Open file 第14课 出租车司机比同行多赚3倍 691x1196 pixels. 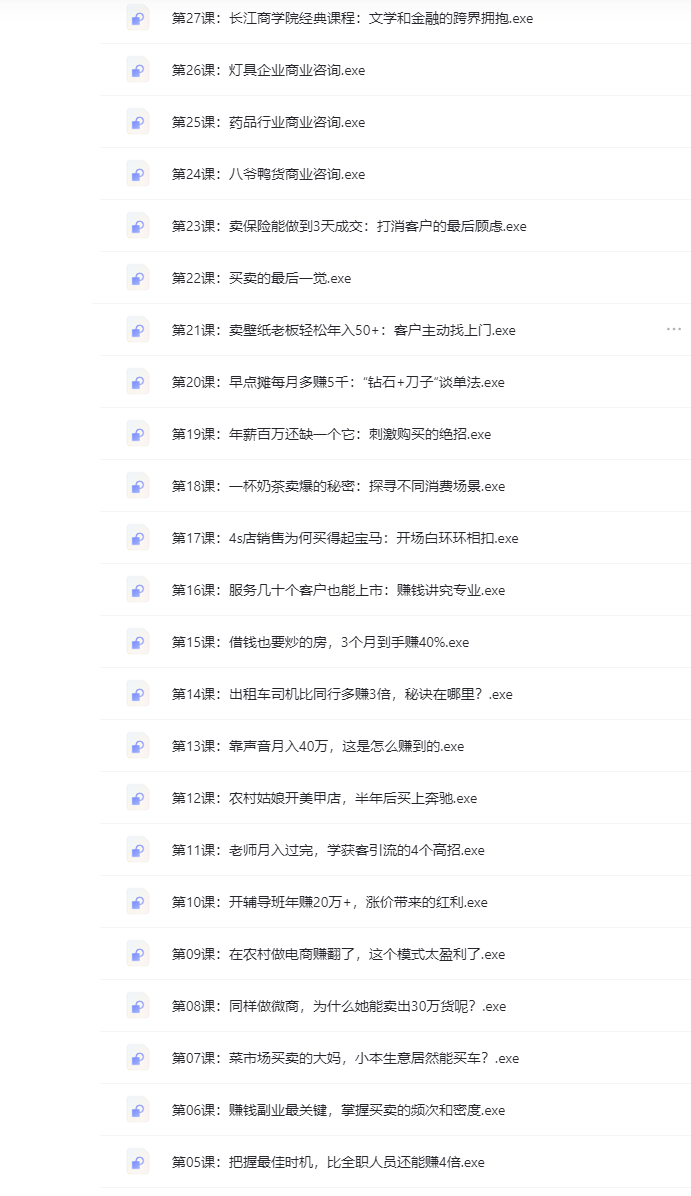(341, 694)
